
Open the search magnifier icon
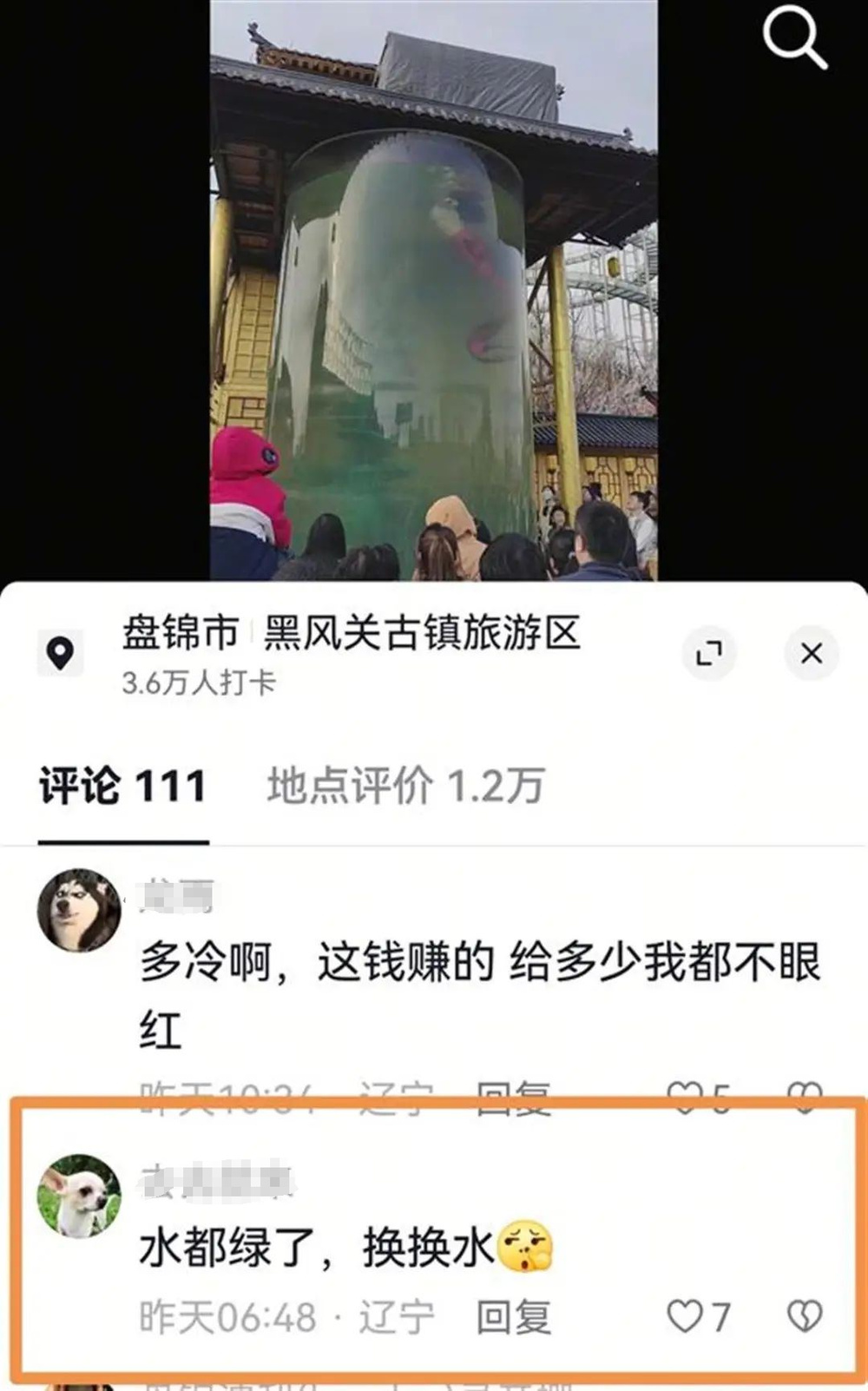(x=793, y=38)
